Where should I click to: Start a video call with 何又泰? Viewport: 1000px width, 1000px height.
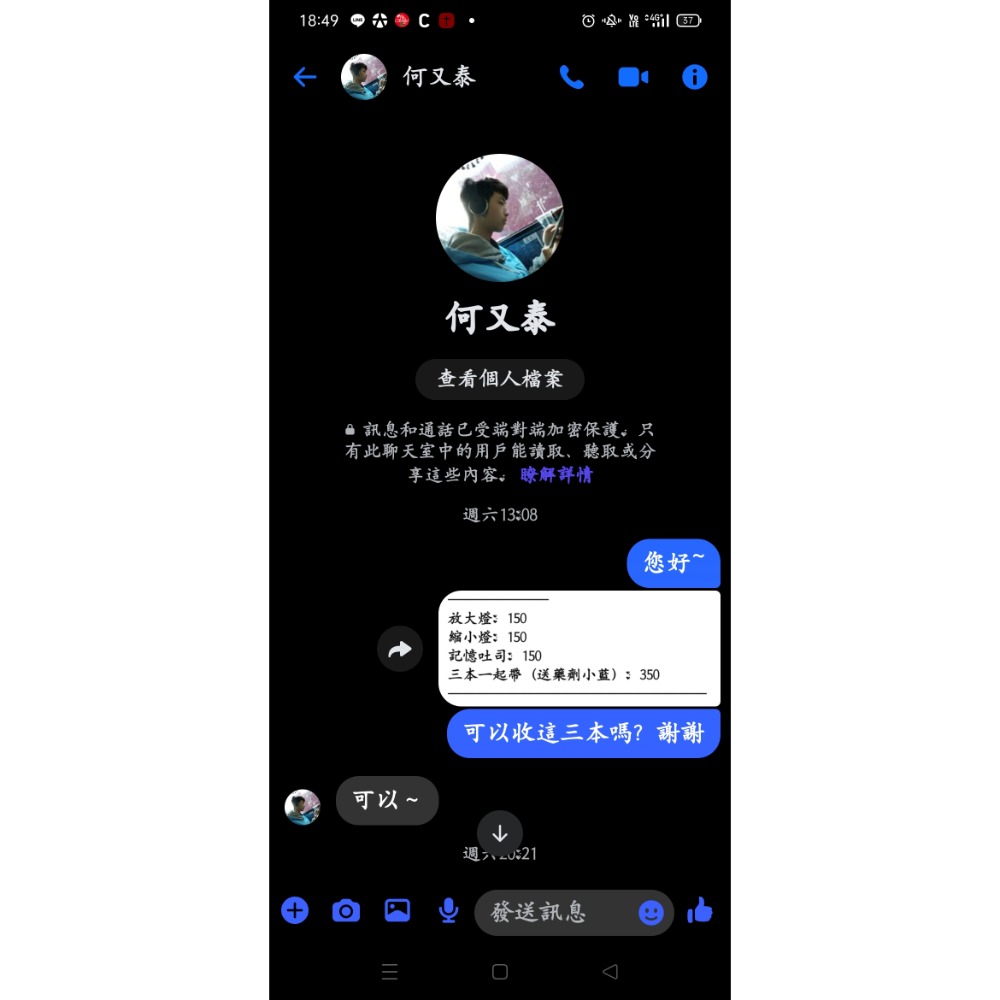coord(633,77)
